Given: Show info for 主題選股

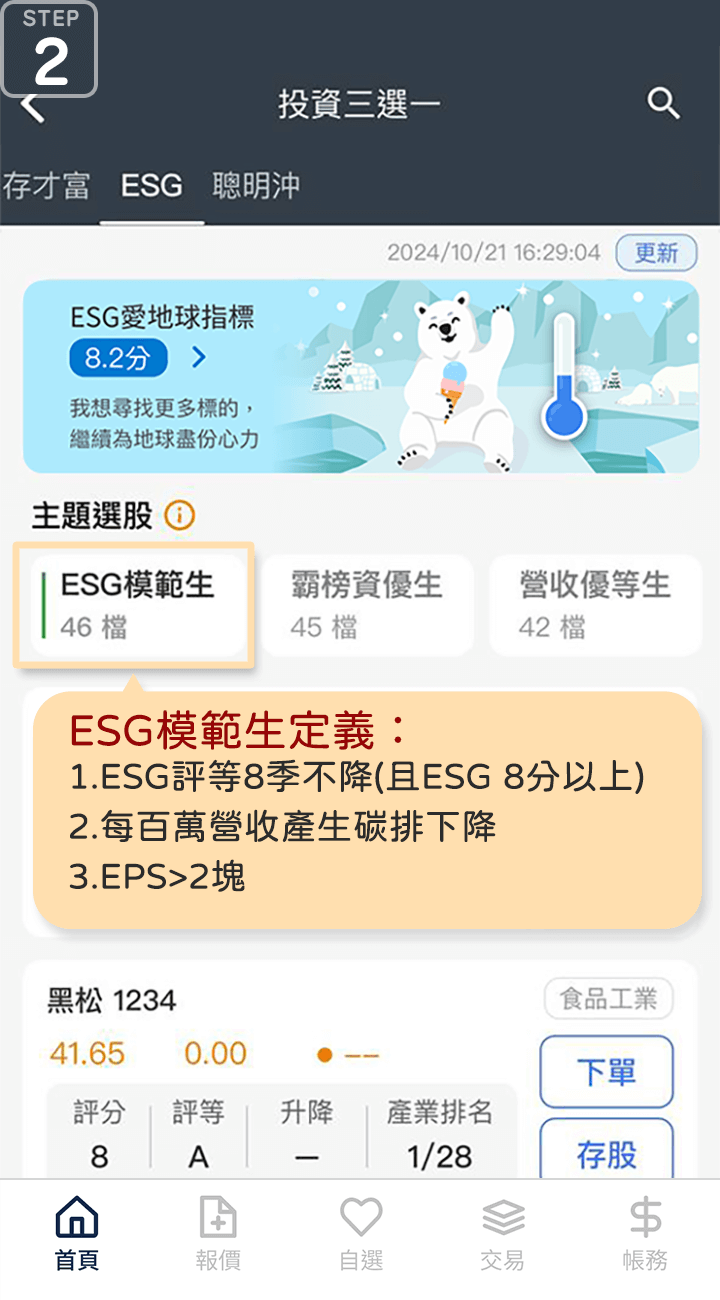Looking at the screenshot, I should click(179, 516).
